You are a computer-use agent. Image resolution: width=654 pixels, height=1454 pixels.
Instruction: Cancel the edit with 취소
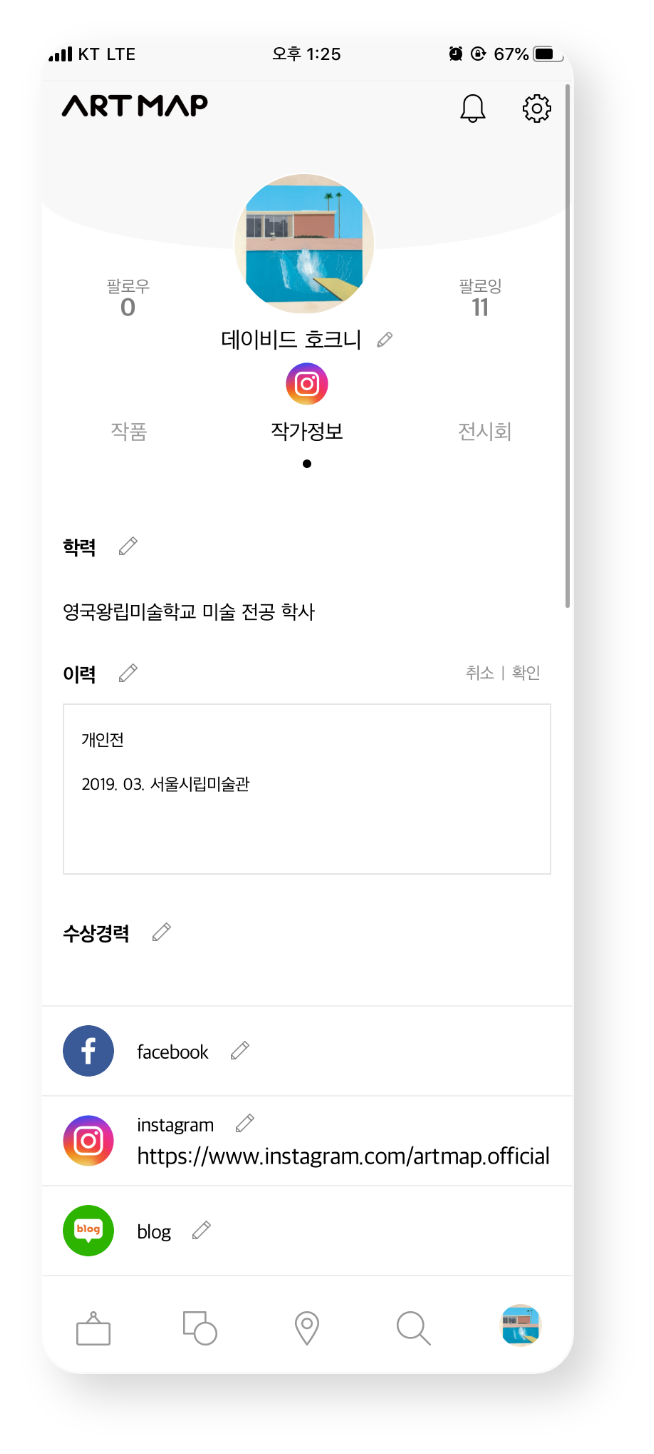(x=479, y=673)
